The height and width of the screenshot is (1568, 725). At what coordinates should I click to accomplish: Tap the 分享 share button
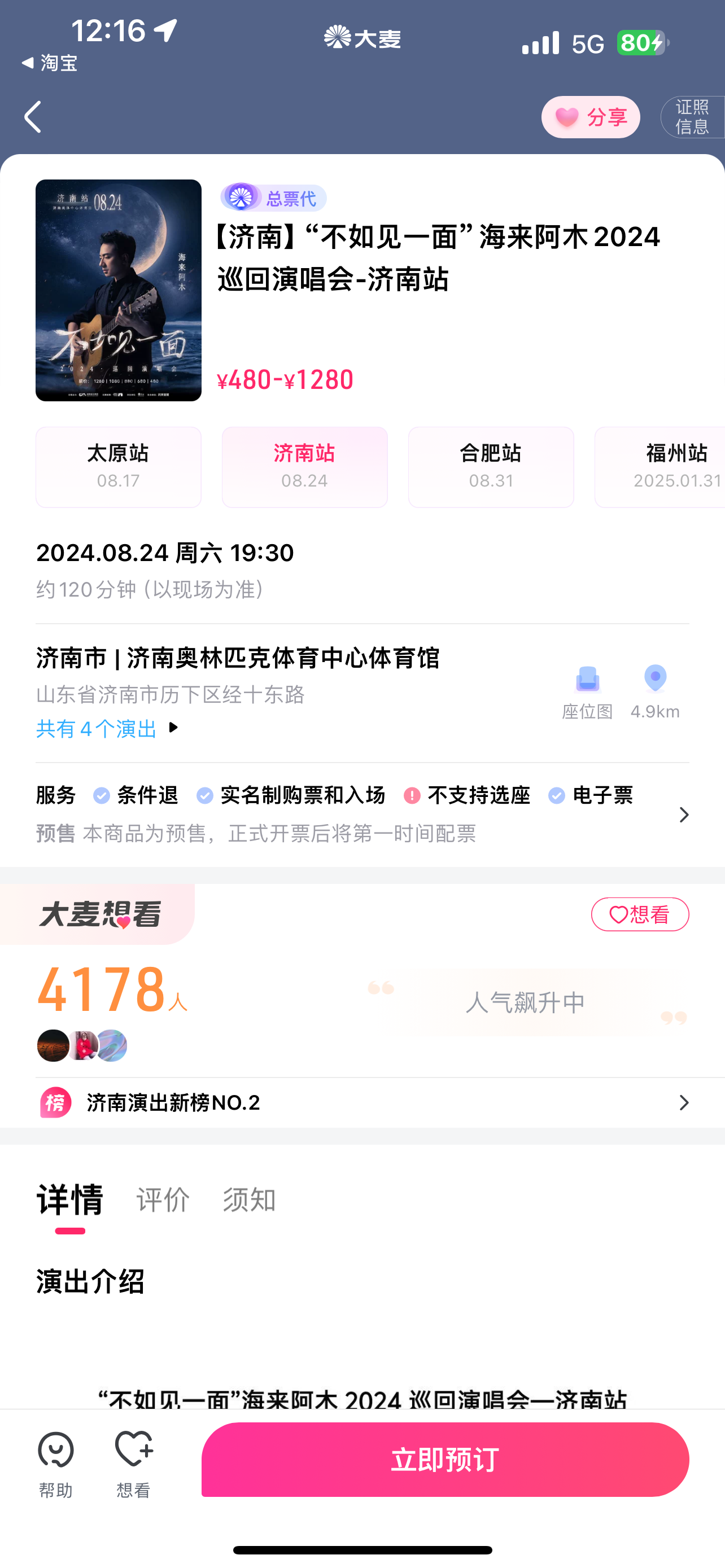590,117
